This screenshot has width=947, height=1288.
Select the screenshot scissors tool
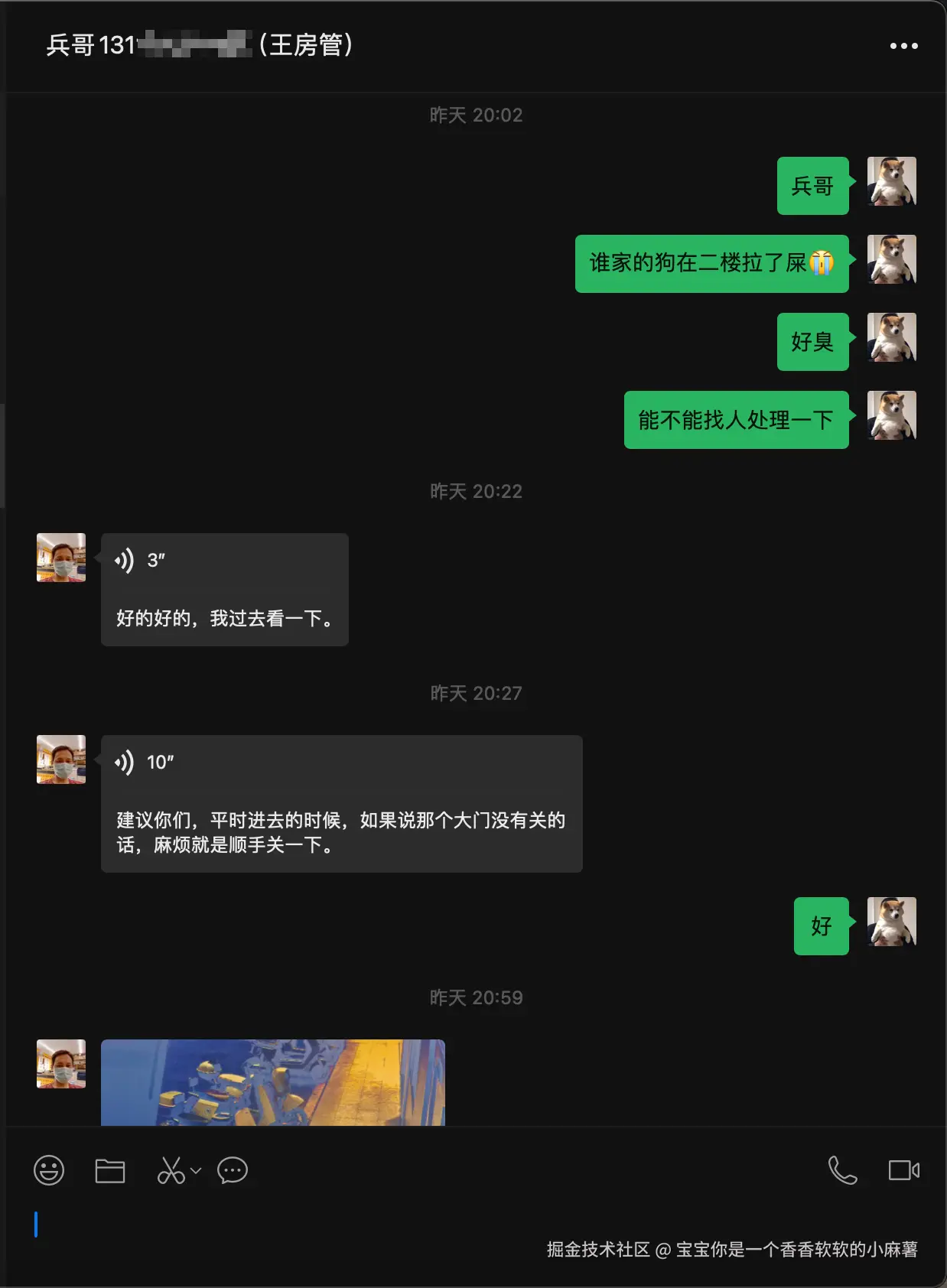pos(170,1170)
